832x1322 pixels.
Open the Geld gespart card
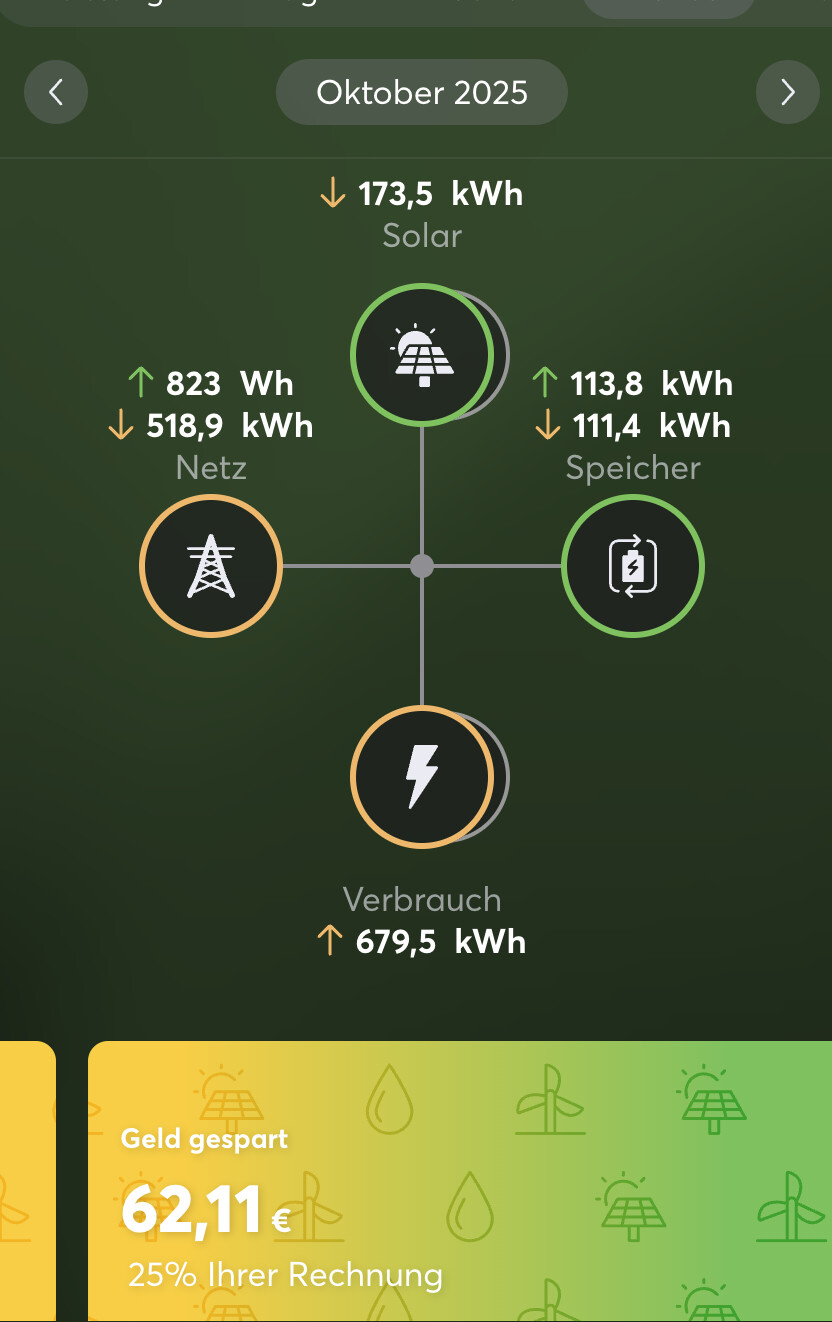coord(460,1181)
